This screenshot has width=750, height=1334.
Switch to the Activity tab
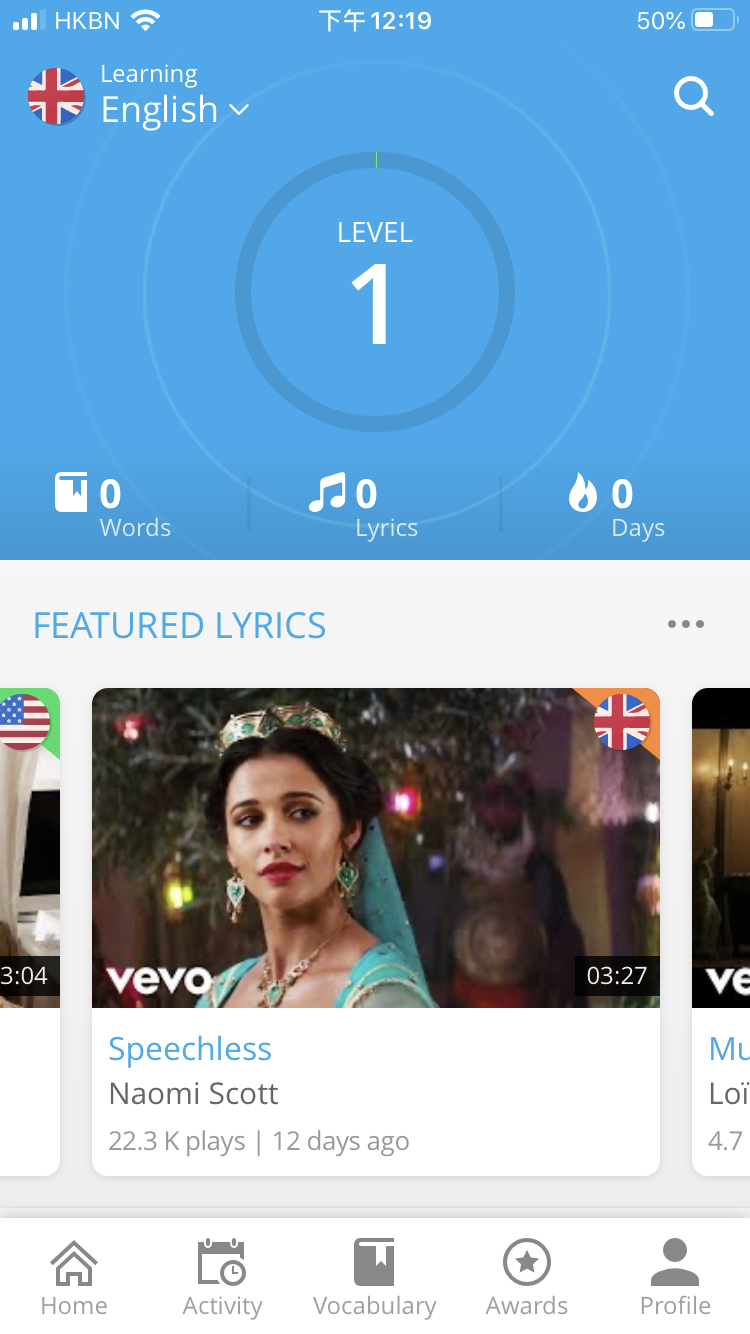[222, 1277]
